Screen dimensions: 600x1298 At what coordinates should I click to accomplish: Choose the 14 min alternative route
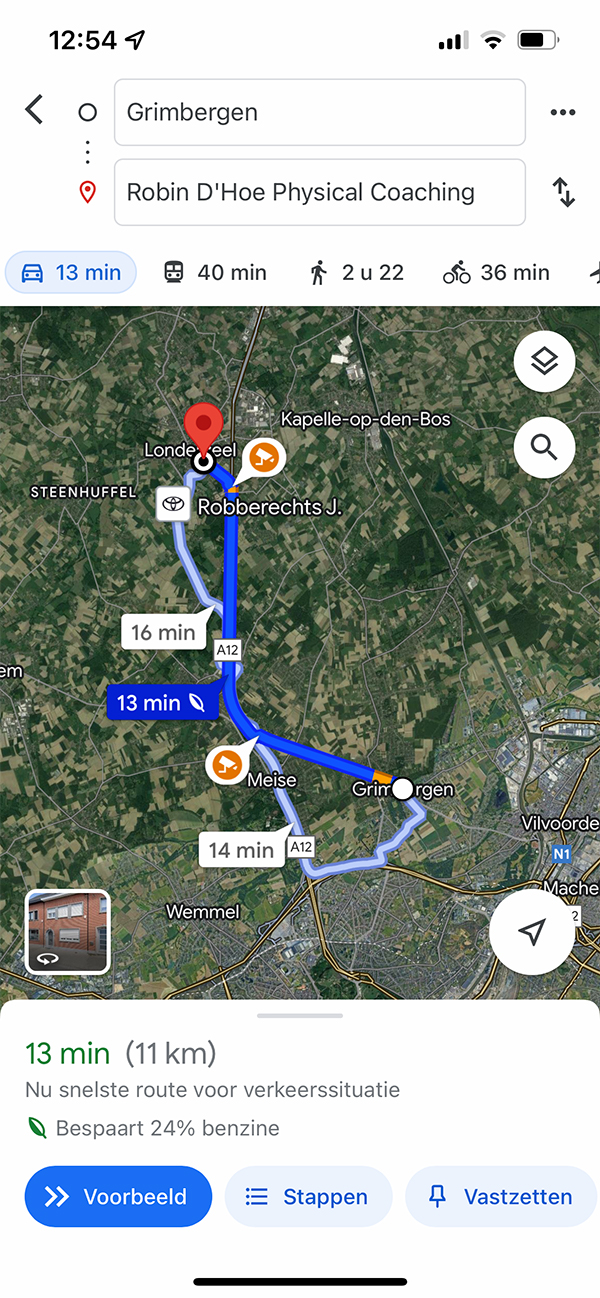pyautogui.click(x=241, y=850)
